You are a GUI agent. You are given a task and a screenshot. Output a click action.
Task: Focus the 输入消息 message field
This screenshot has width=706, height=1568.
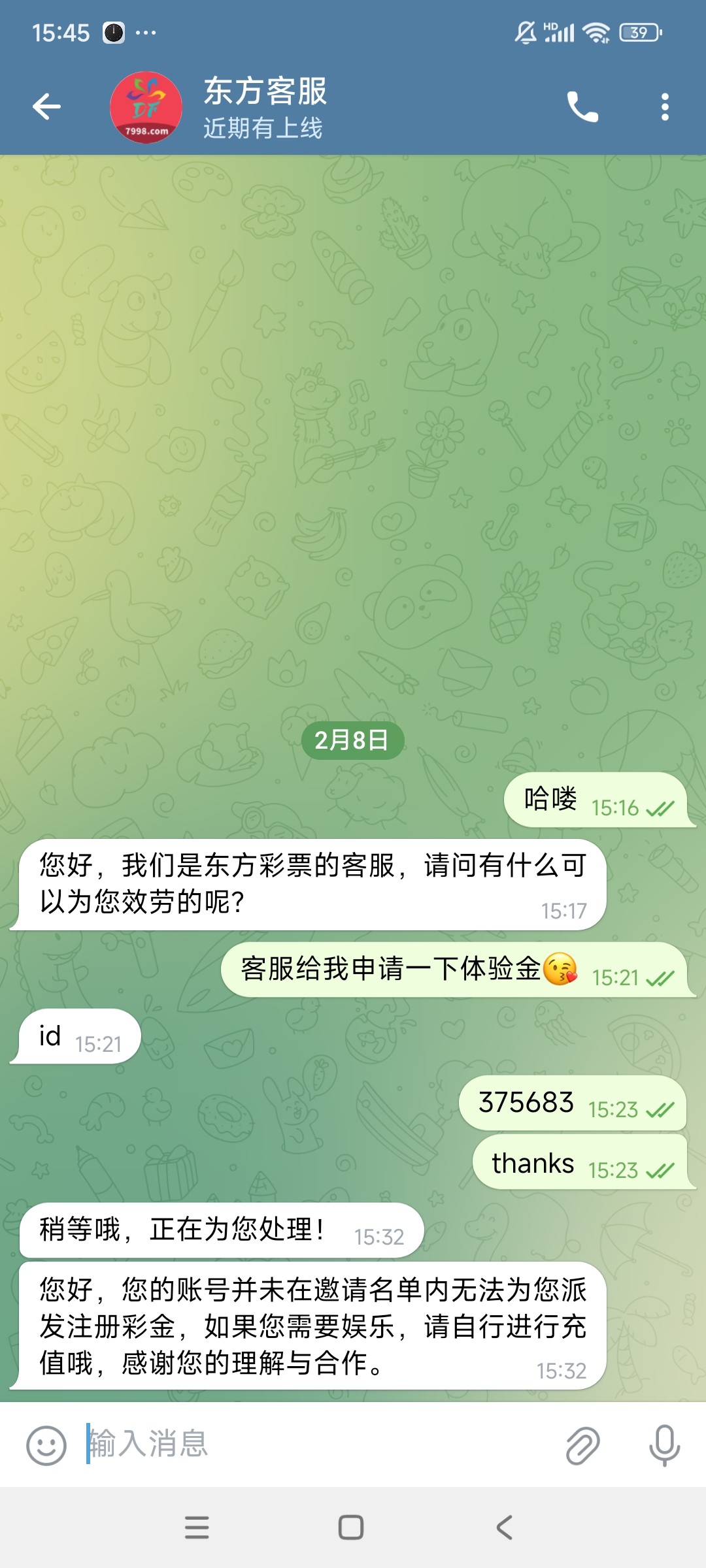tap(314, 1444)
